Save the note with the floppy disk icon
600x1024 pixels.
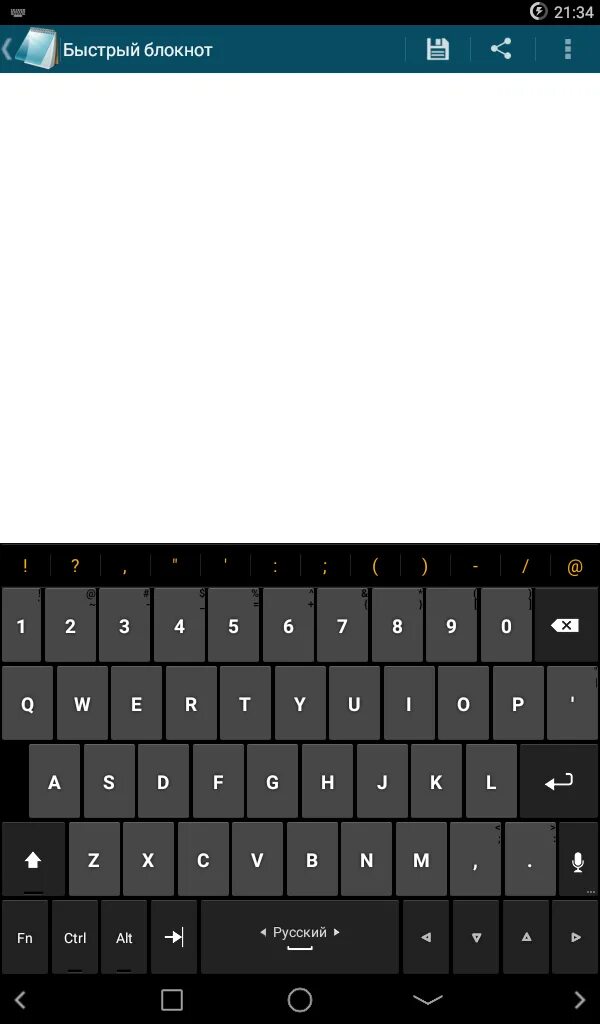[x=438, y=49]
